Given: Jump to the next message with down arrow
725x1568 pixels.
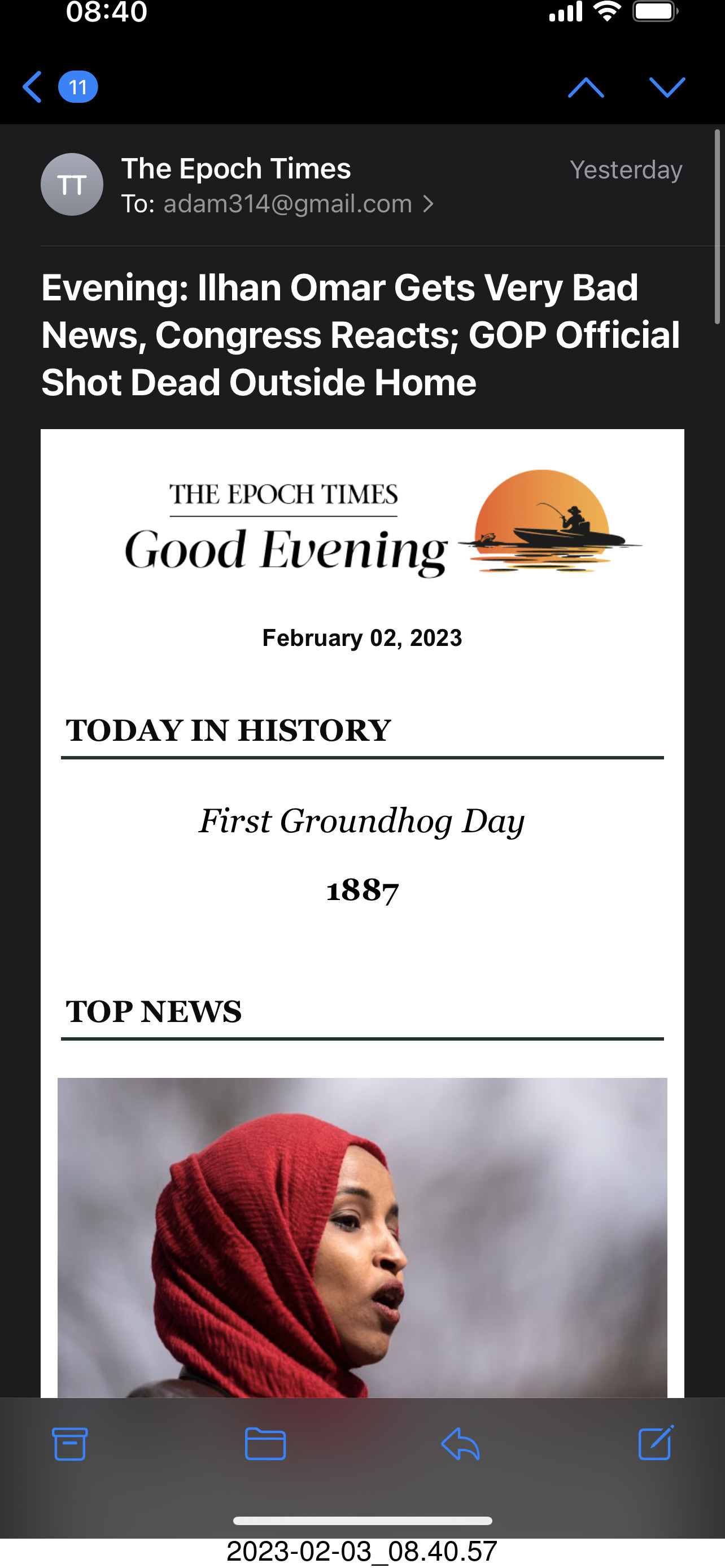Looking at the screenshot, I should tap(667, 88).
